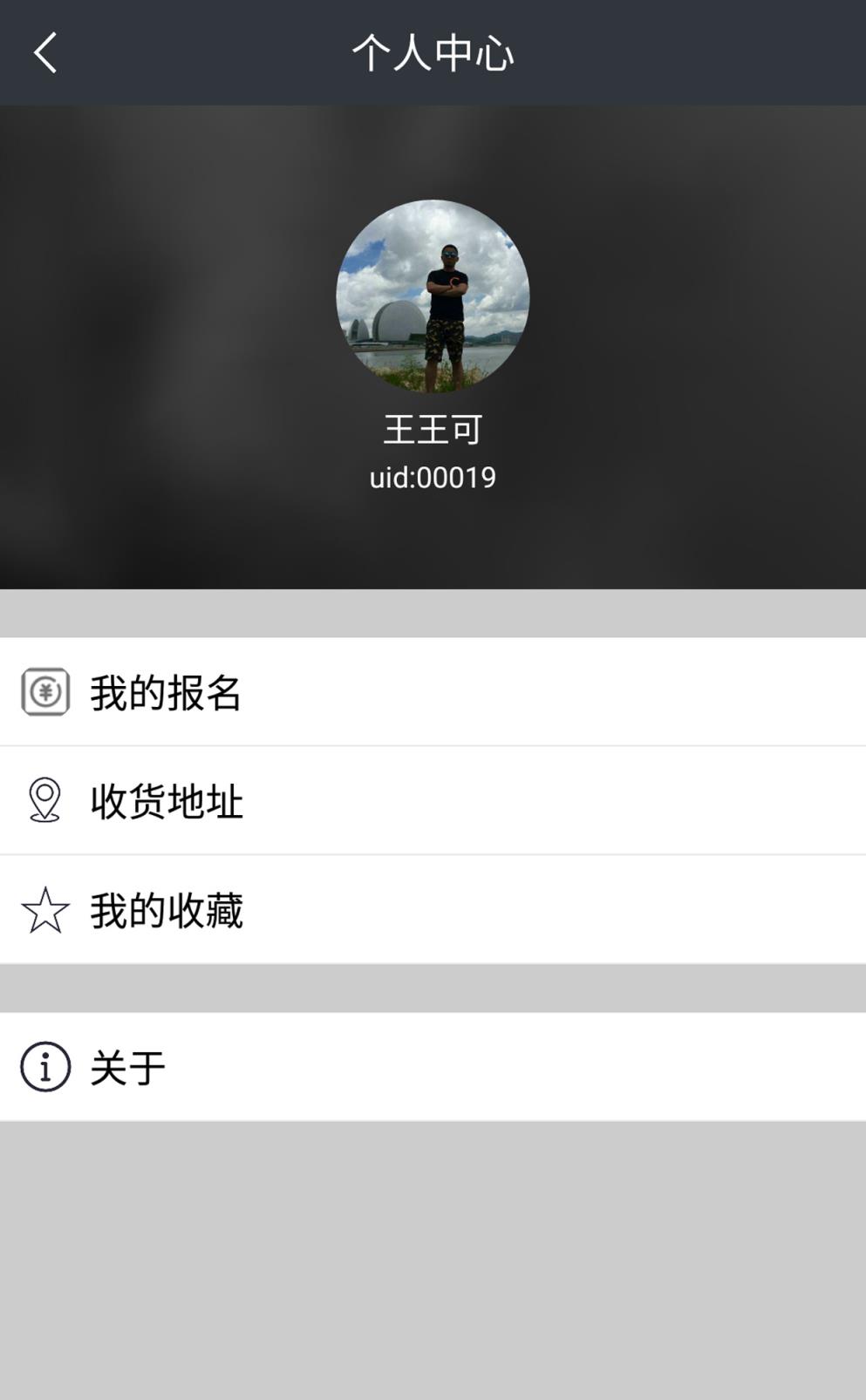Viewport: 866px width, 1400px height.
Task: Click the uid:00019 text
Action: (433, 477)
